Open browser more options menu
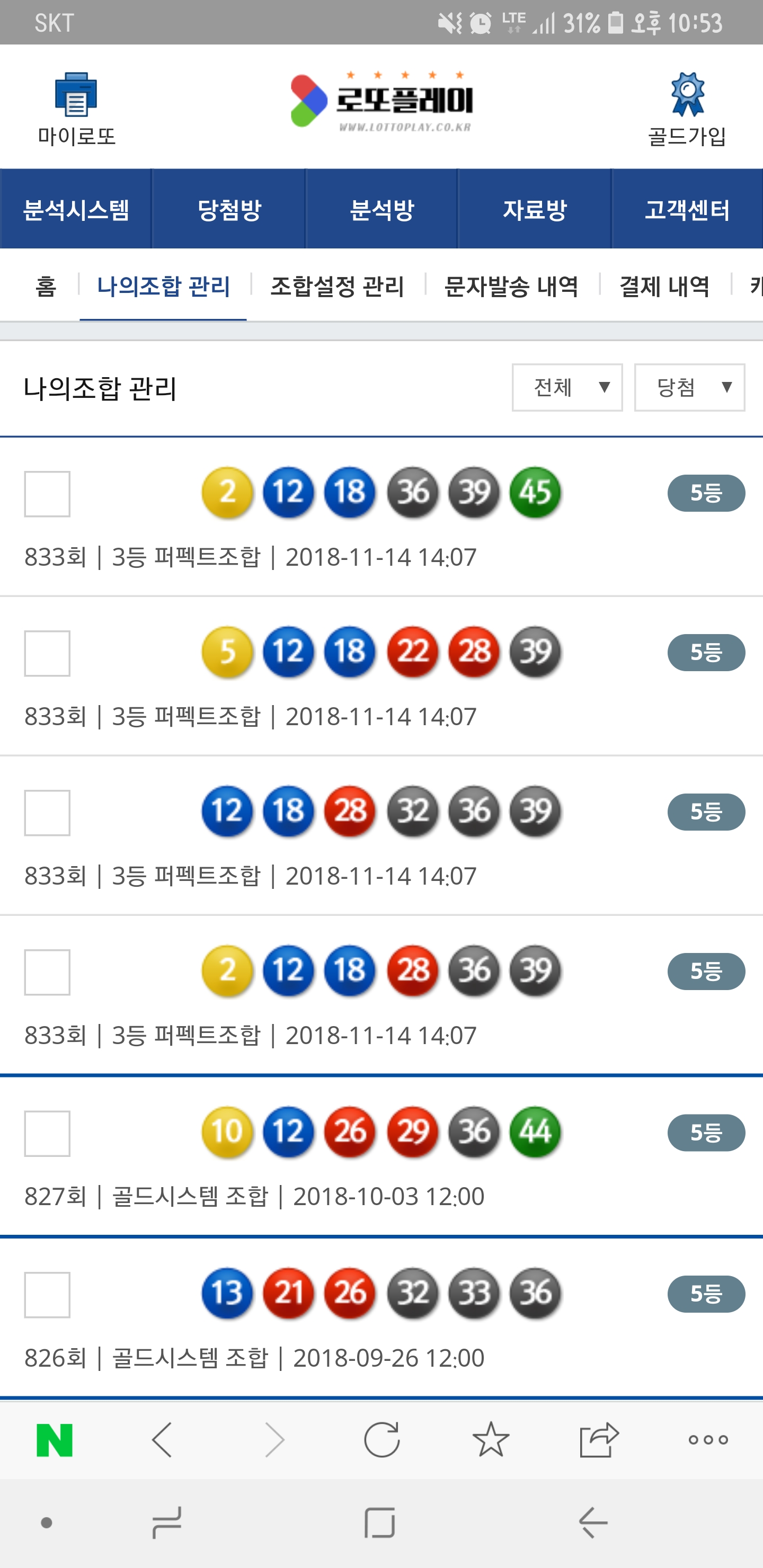The image size is (763, 1568). pyautogui.click(x=708, y=1440)
